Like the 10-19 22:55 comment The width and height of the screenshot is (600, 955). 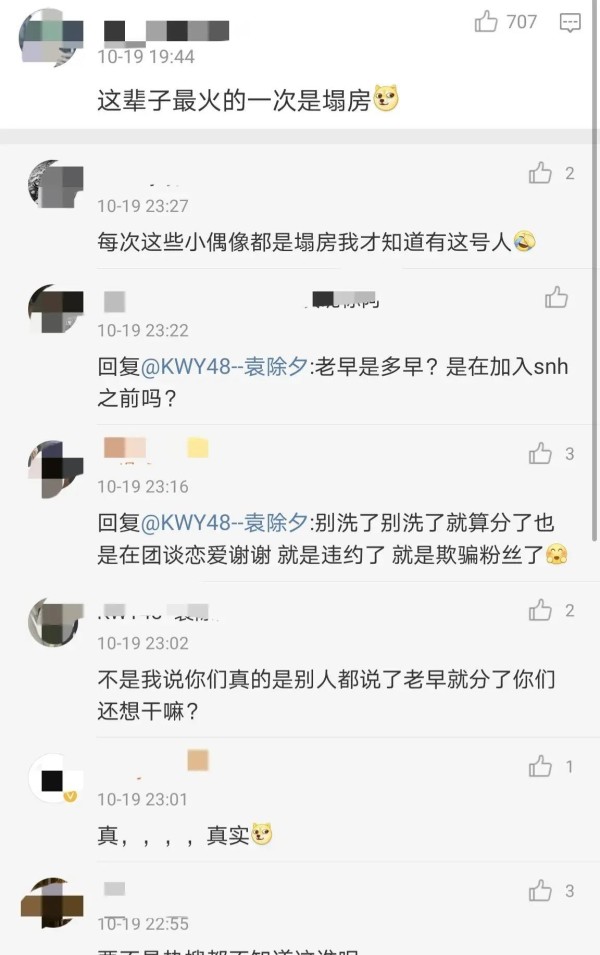[x=541, y=891]
